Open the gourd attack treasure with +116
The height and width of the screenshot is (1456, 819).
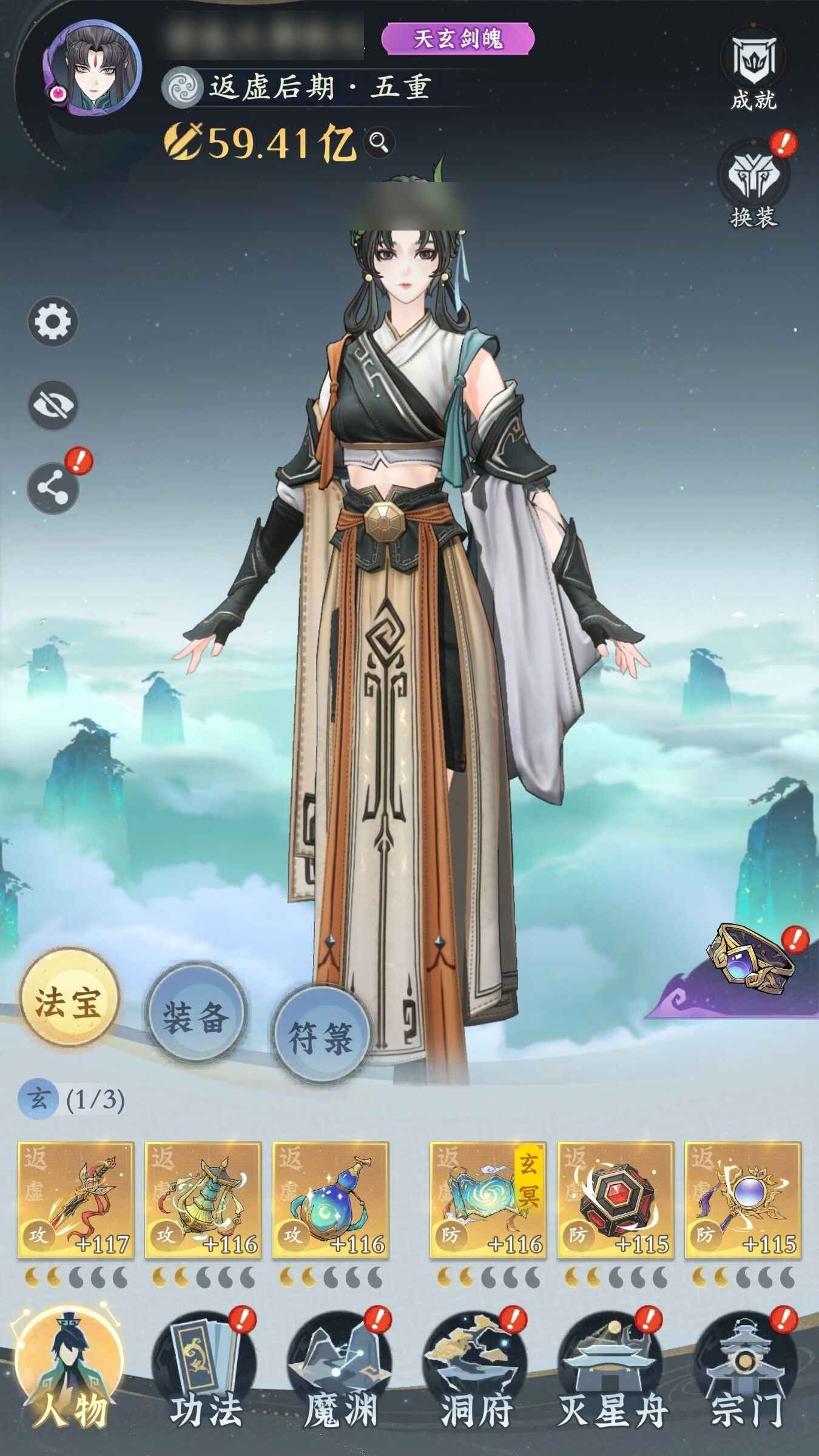[x=330, y=1199]
